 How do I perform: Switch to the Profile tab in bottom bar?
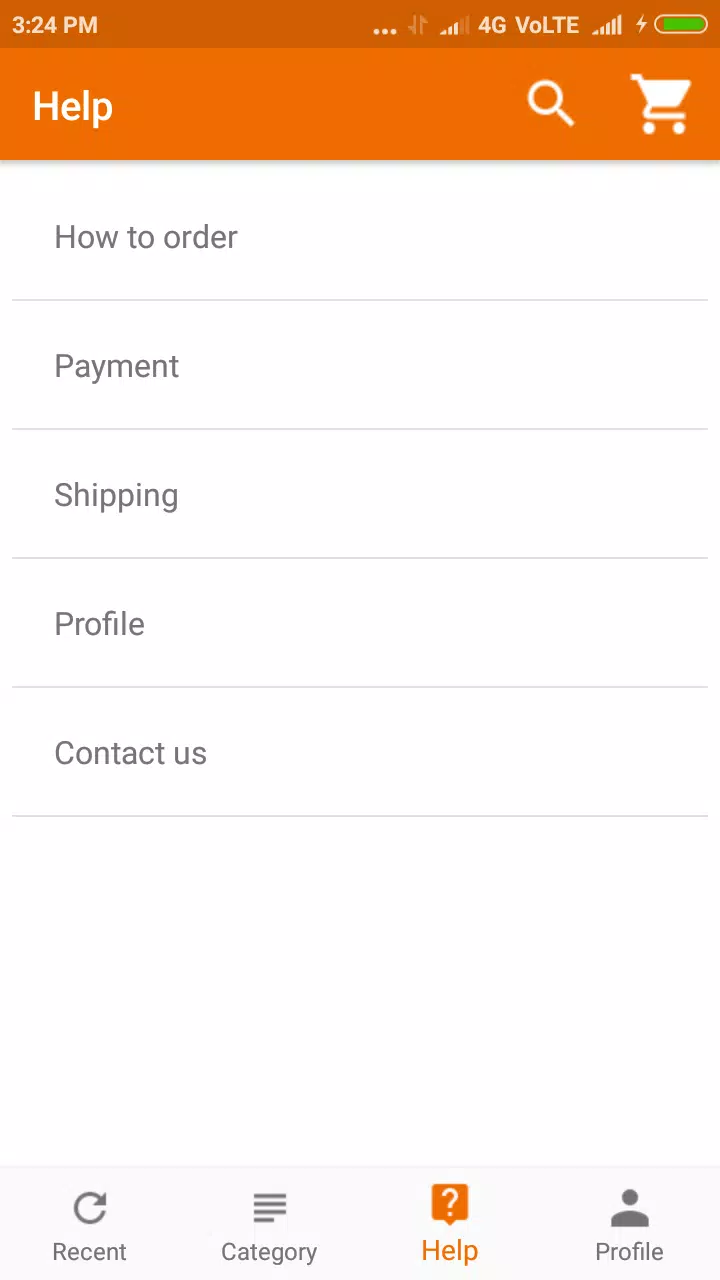[x=630, y=1224]
